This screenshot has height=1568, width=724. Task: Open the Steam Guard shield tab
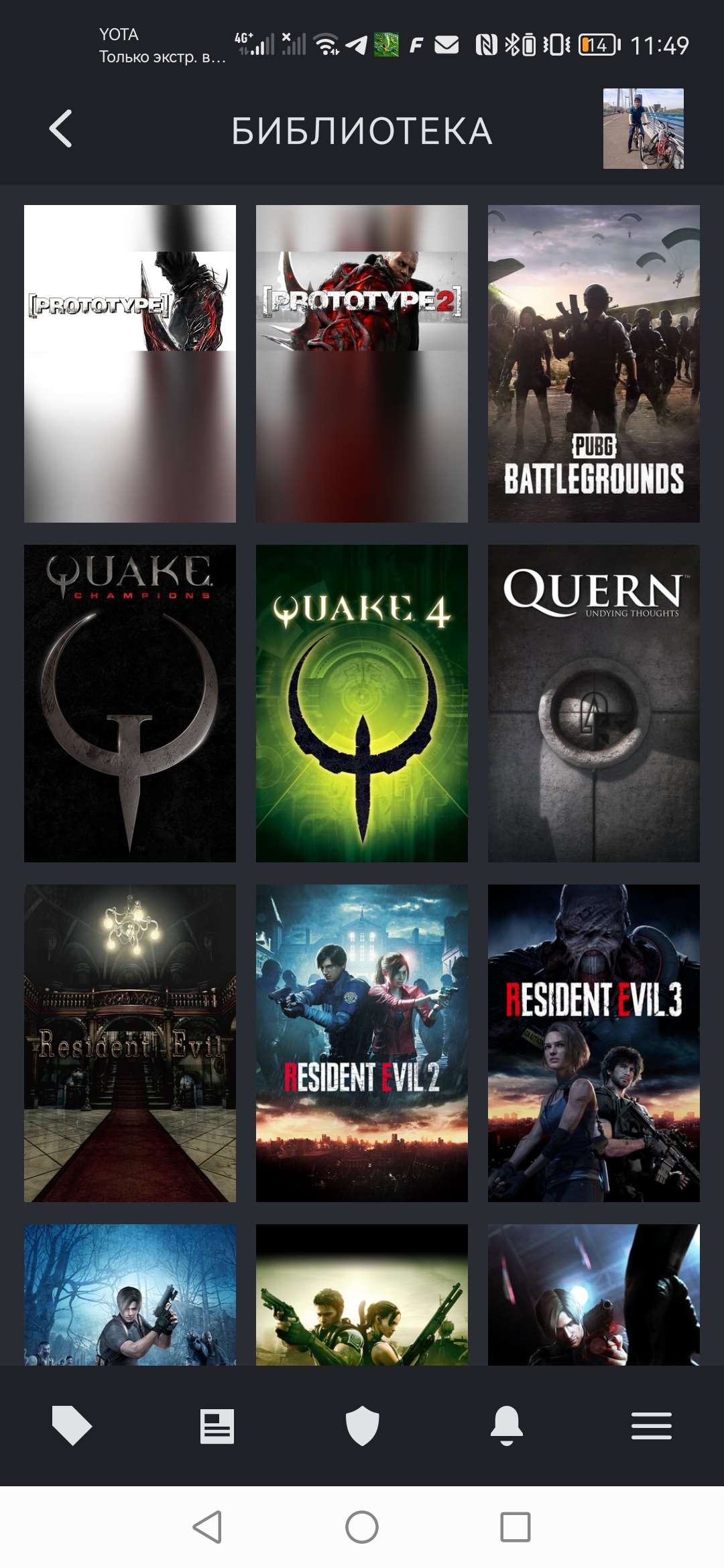click(x=362, y=1425)
